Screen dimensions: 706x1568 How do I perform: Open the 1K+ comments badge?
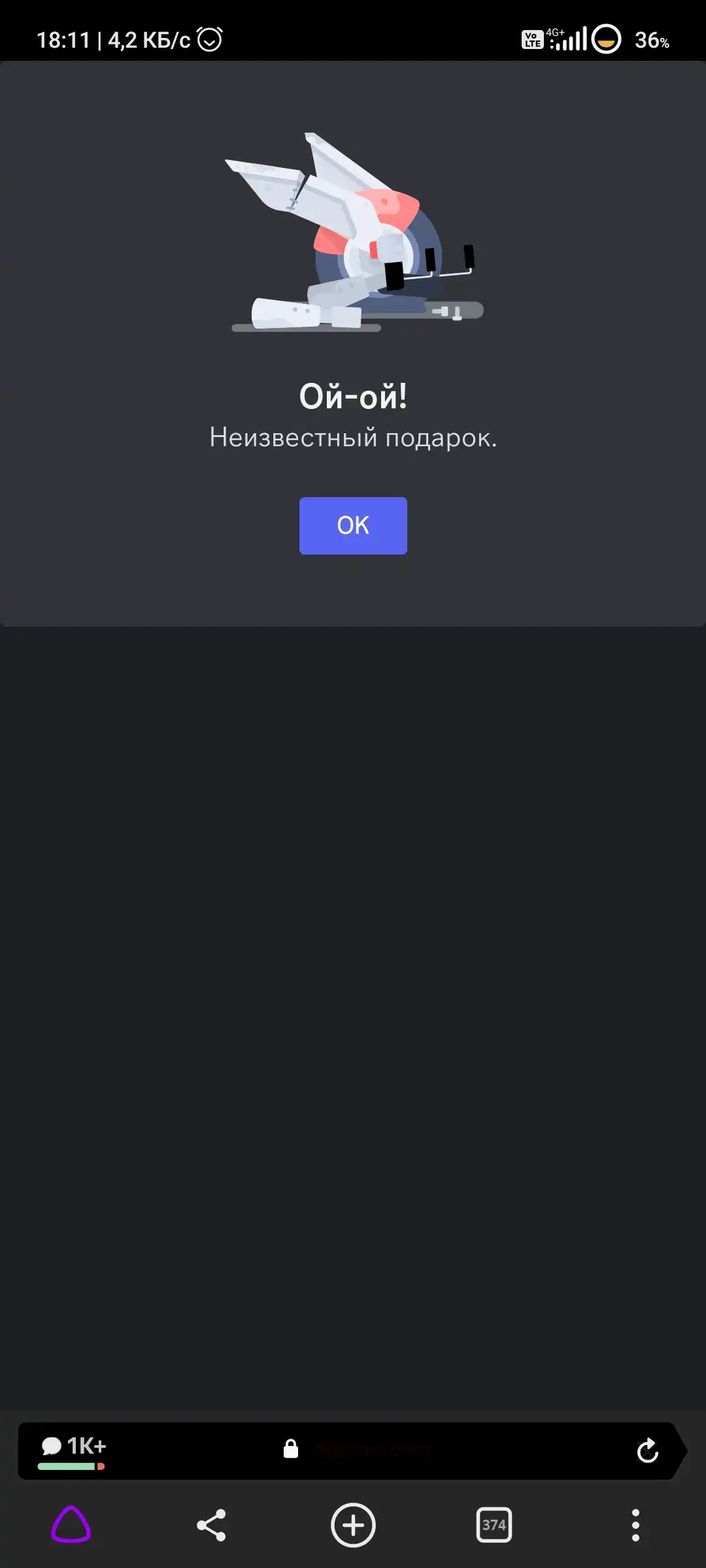pos(73,1452)
